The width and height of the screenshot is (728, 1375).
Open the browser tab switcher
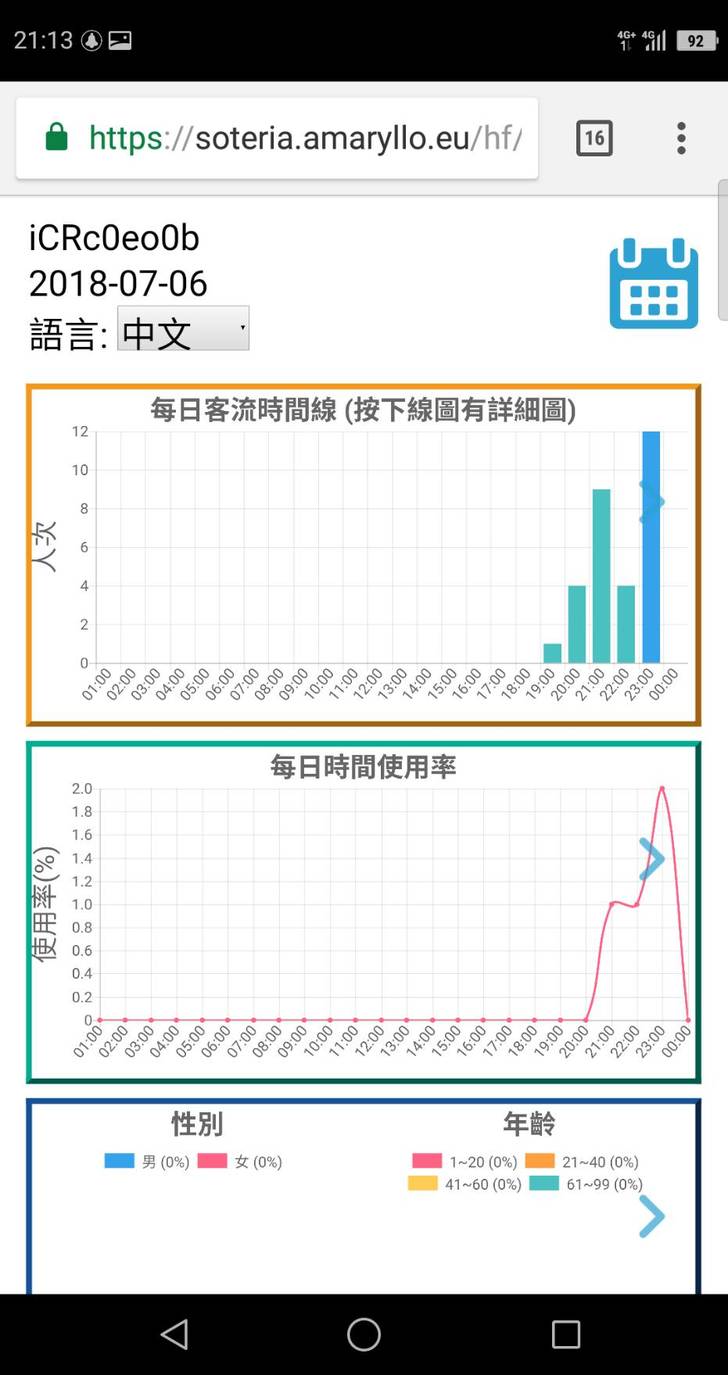click(x=594, y=138)
